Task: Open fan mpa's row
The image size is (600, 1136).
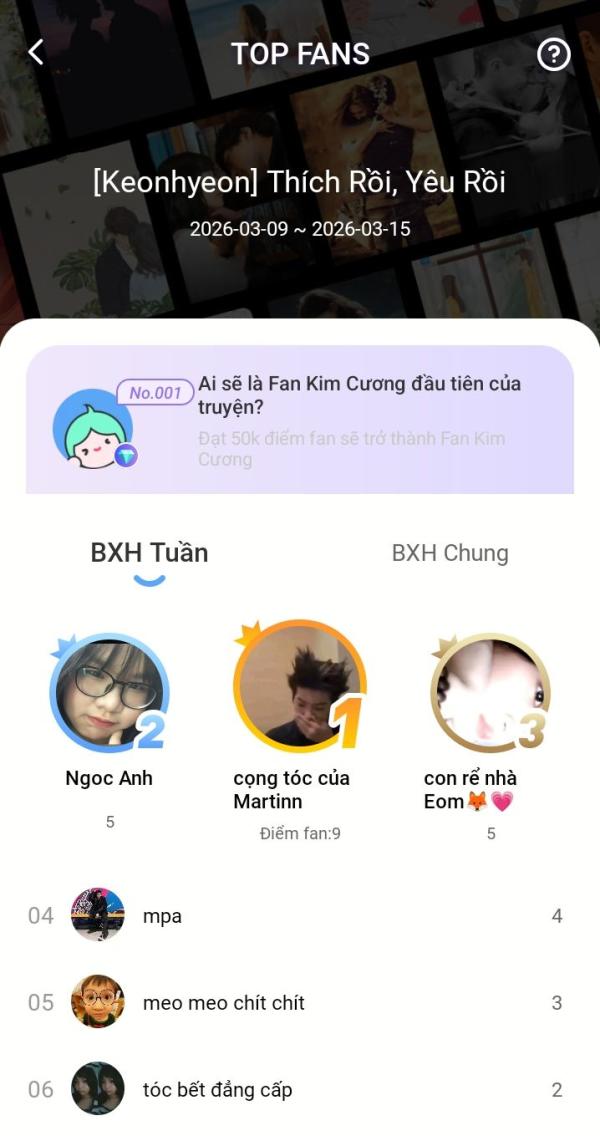Action: pyautogui.click(x=300, y=915)
